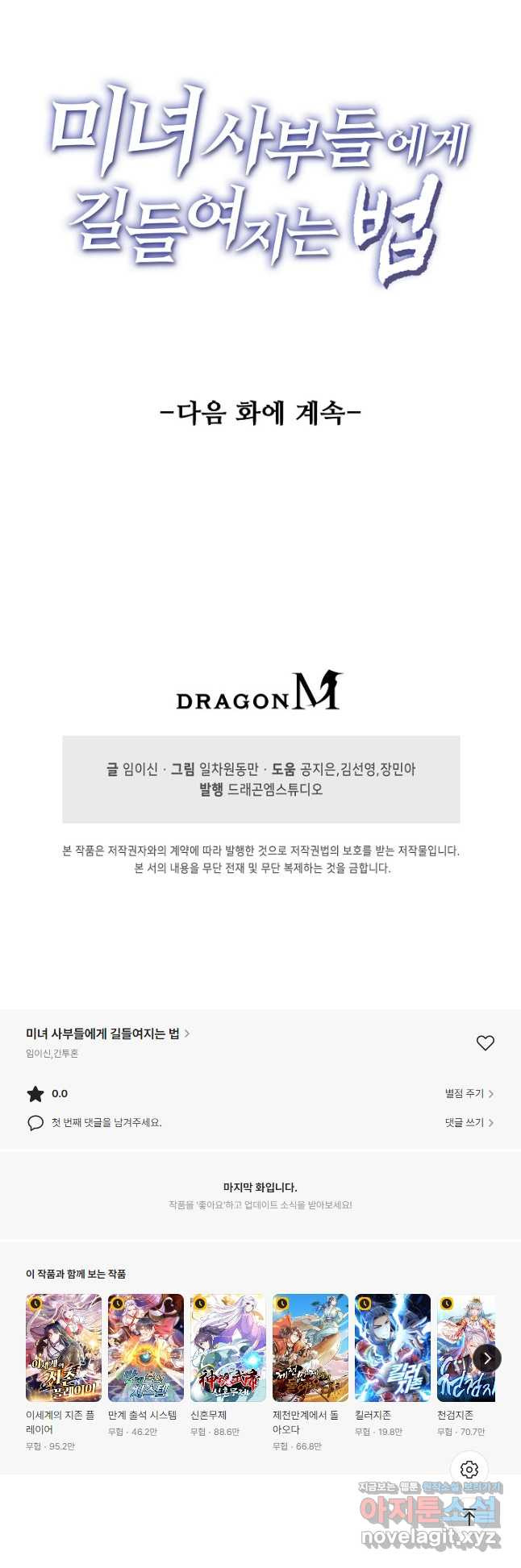Open the 미녀 사부들에게 길들여지는 법 series page

click(x=107, y=1034)
